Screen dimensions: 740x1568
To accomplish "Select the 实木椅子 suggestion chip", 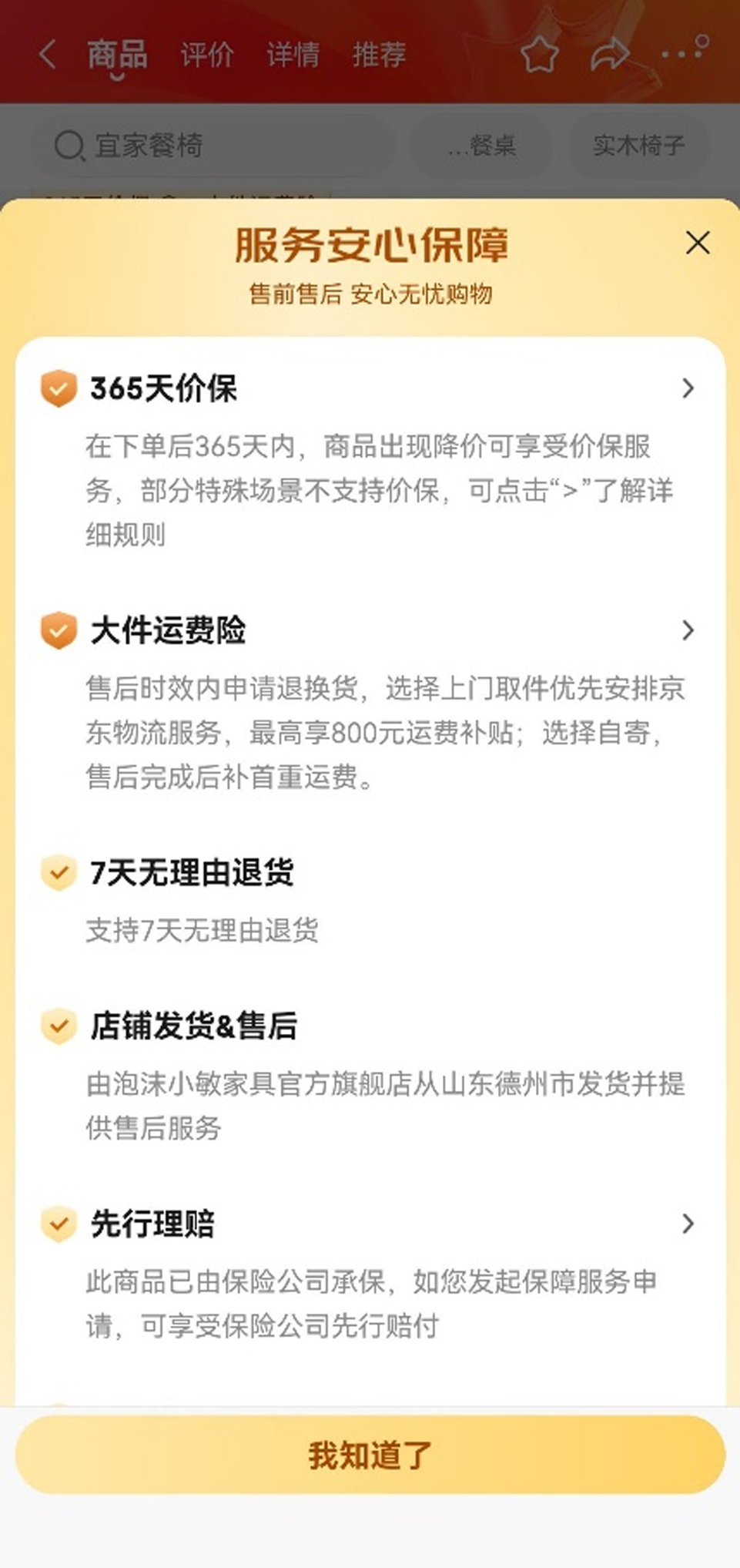I will 638,146.
